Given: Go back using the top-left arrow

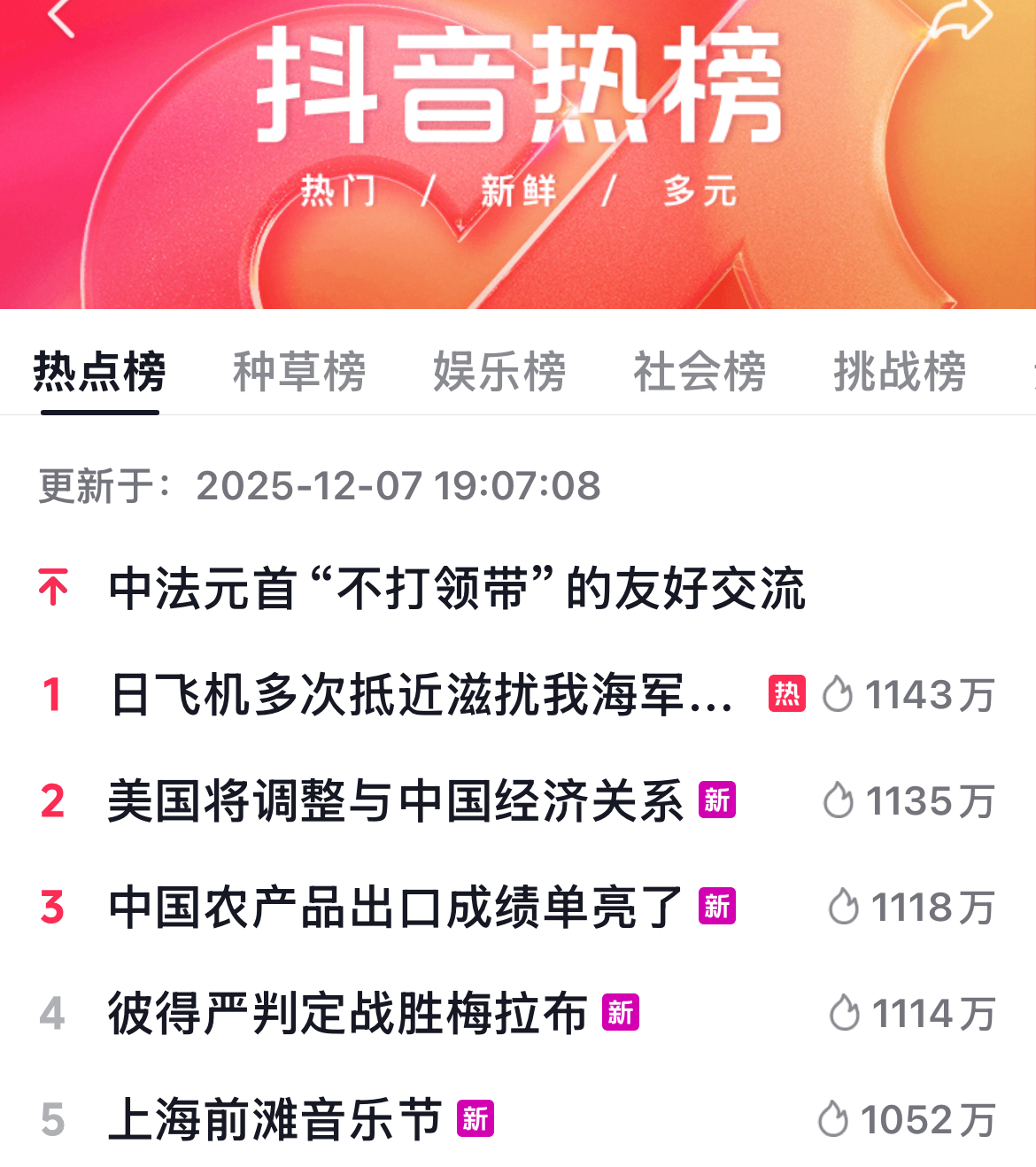Looking at the screenshot, I should 60,18.
